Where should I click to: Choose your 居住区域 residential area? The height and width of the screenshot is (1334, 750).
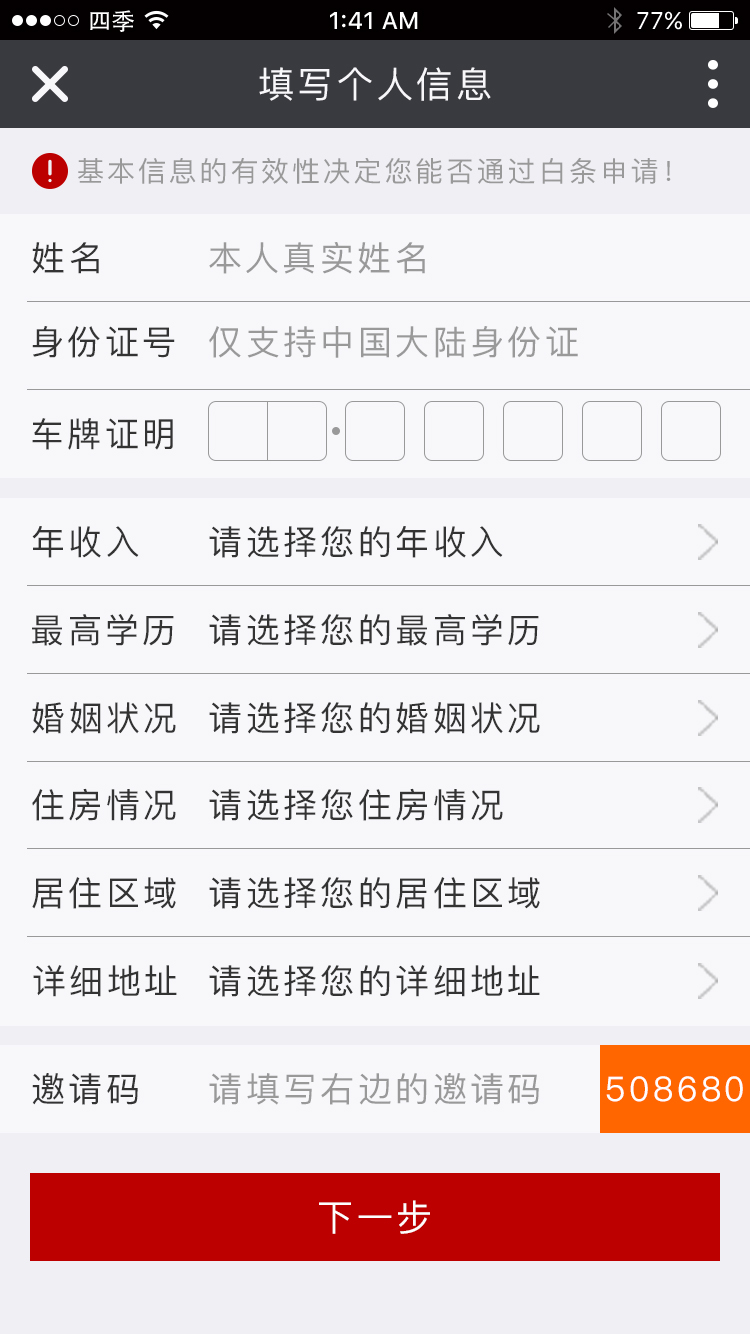click(x=460, y=893)
